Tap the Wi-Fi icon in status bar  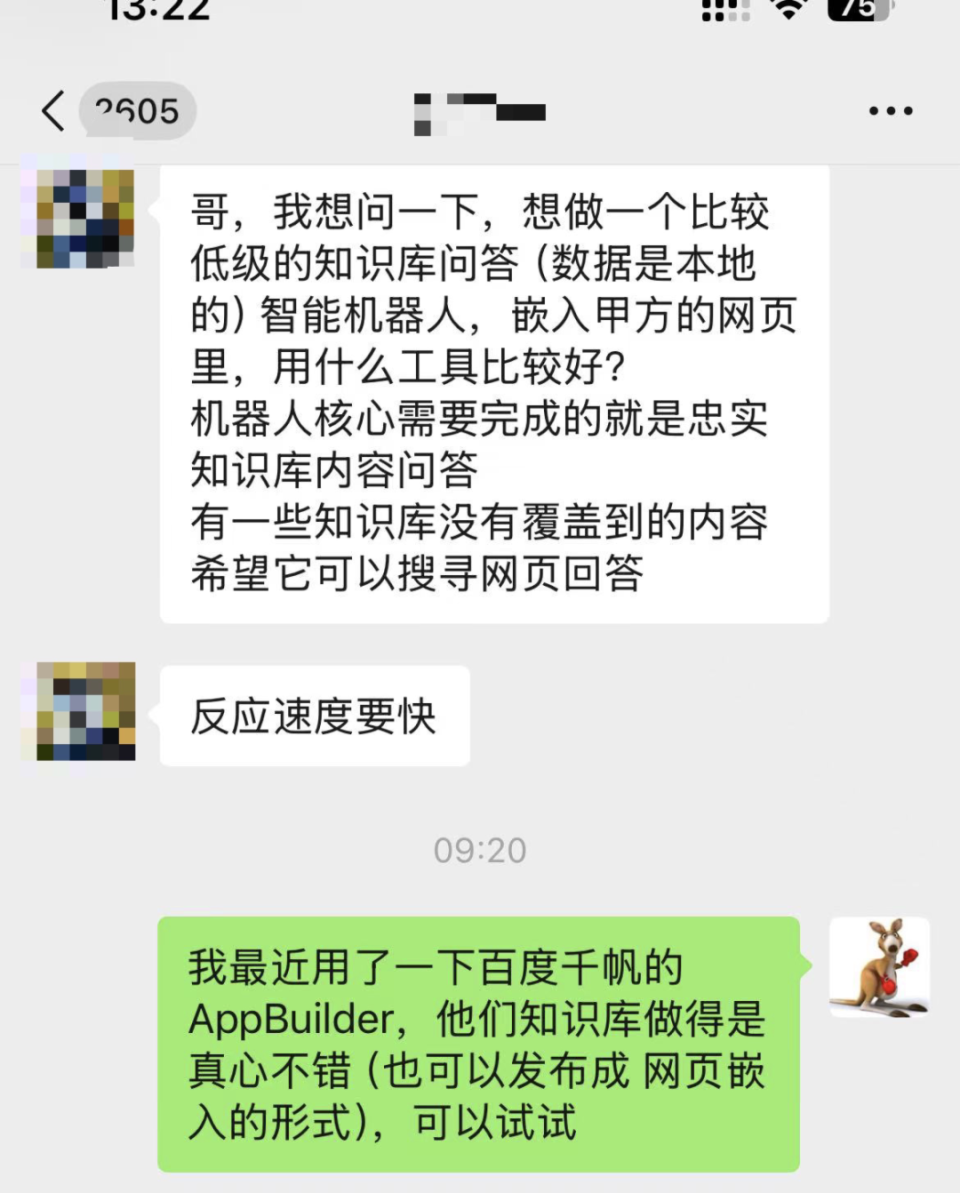788,12
